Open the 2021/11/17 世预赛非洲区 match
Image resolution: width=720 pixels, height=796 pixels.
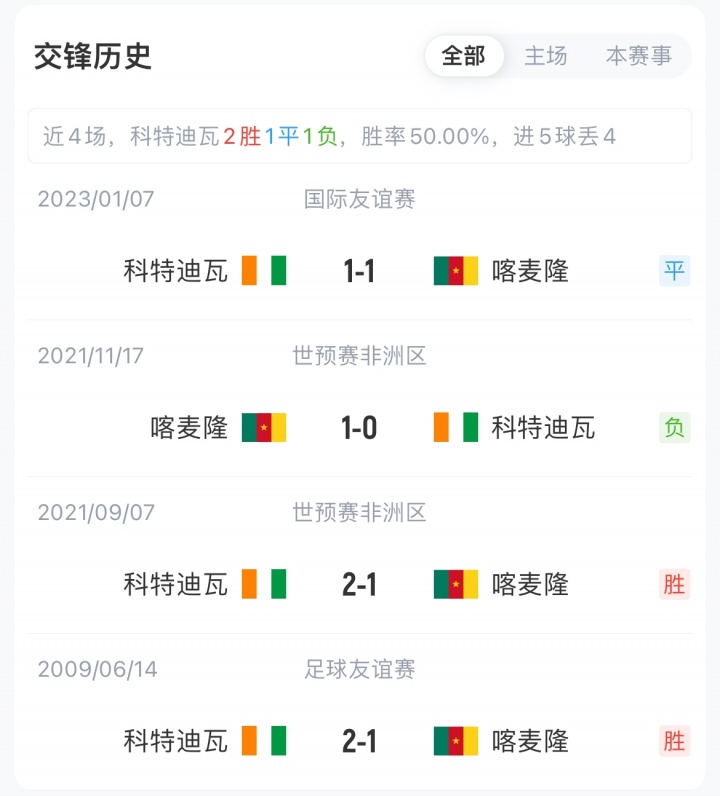359,428
